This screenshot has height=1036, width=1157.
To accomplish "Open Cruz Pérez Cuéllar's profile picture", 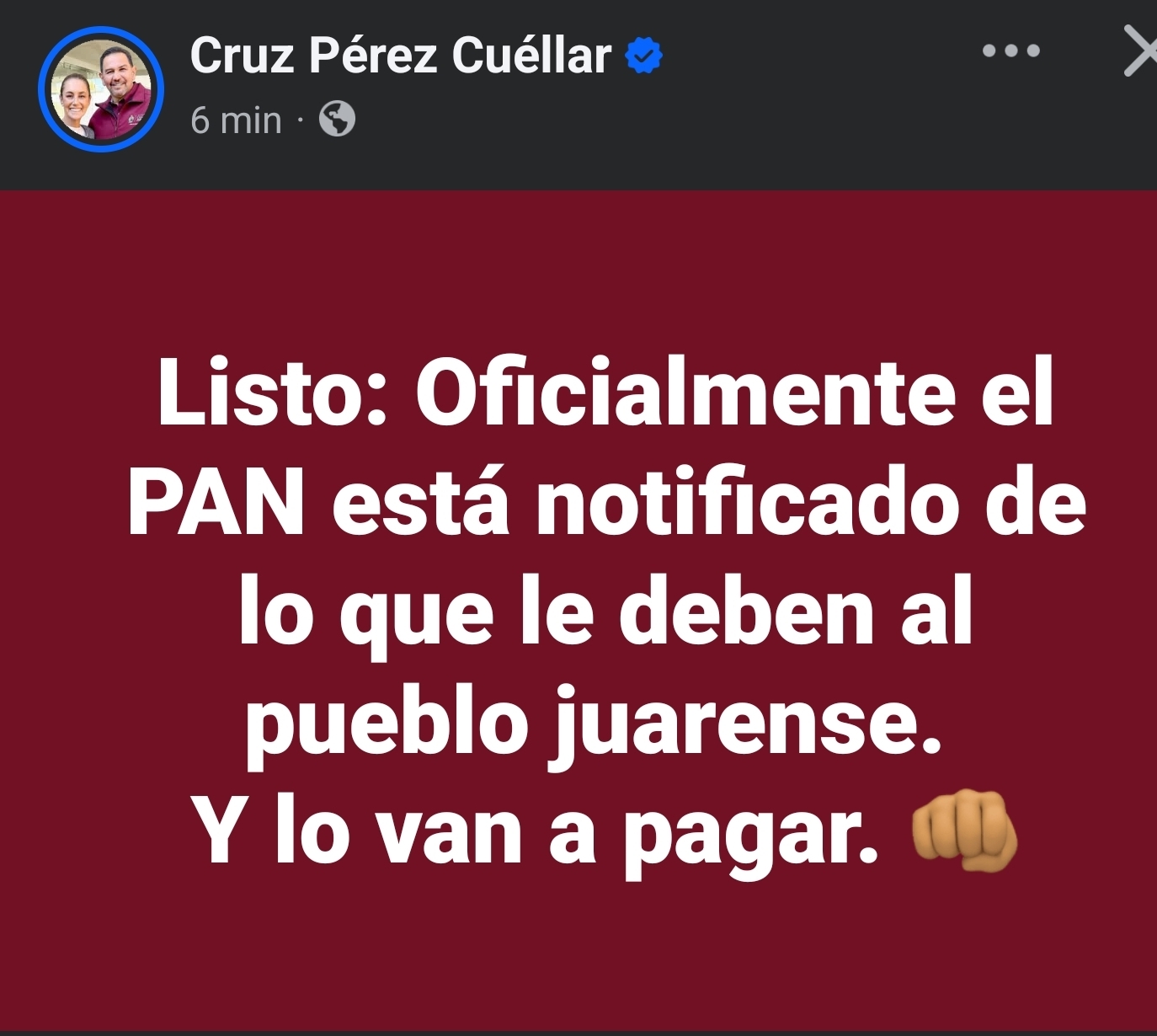I will click(101, 90).
